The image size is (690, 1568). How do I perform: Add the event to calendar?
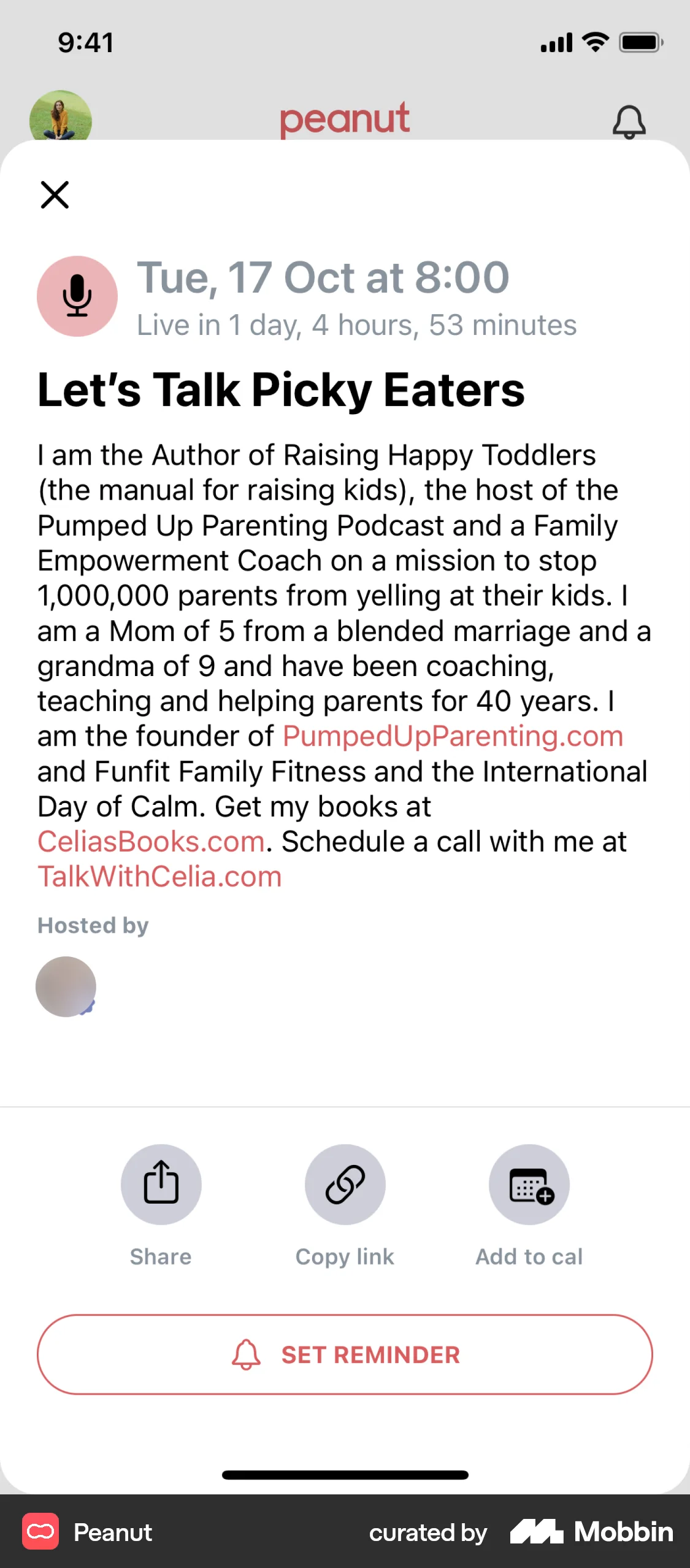529,1184
